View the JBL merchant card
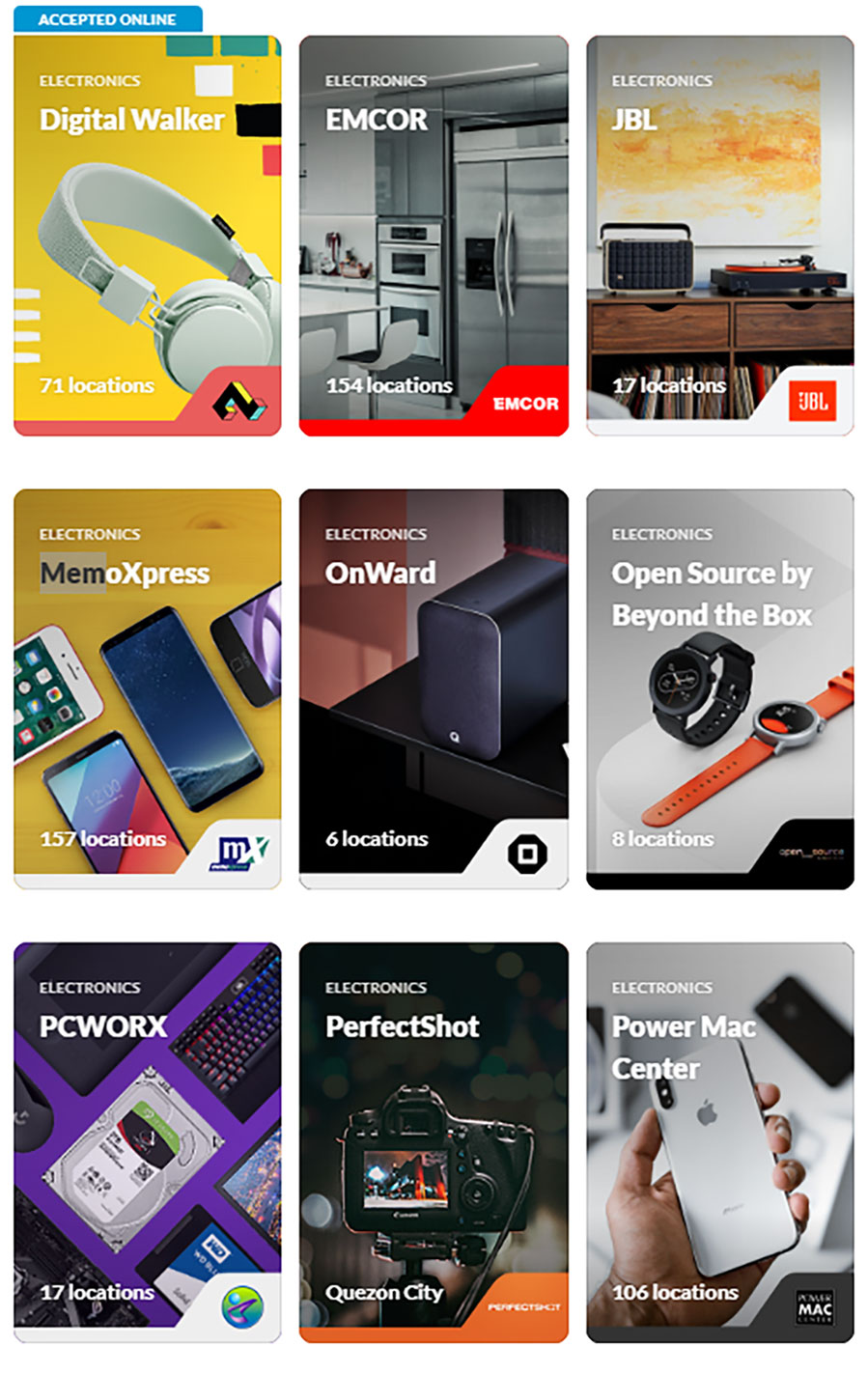This screenshot has height=1375, width=868. tap(719, 237)
